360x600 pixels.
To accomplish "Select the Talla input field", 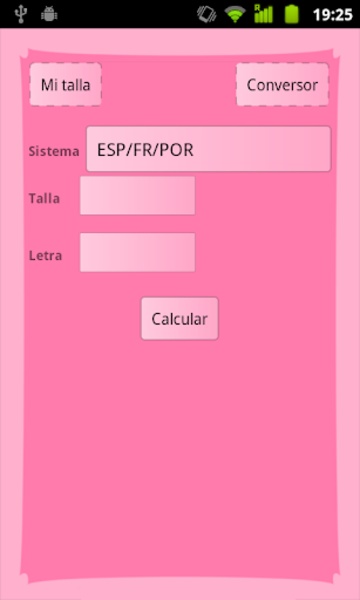I will (x=137, y=196).
